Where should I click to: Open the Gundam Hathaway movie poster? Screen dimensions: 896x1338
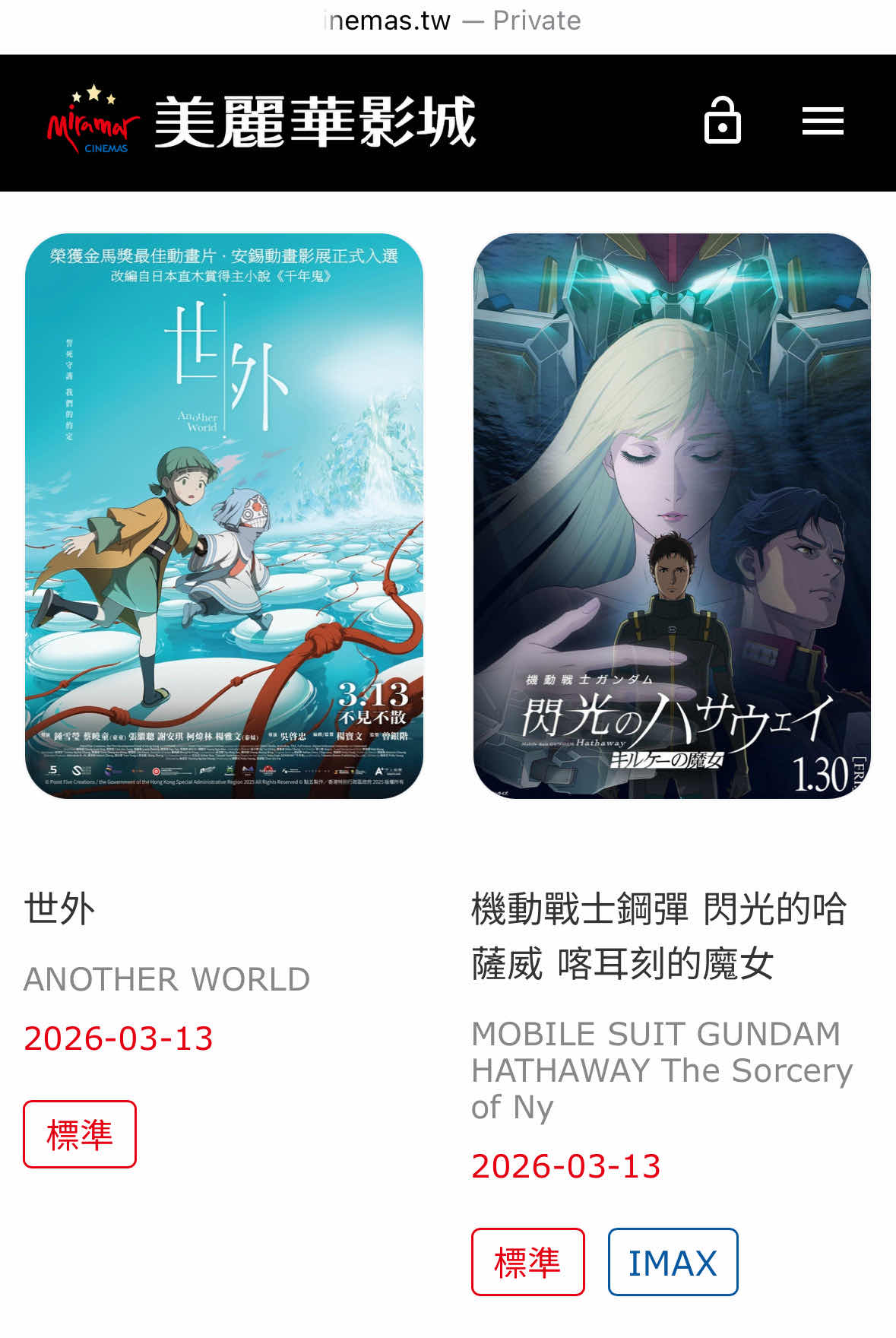[x=672, y=515]
